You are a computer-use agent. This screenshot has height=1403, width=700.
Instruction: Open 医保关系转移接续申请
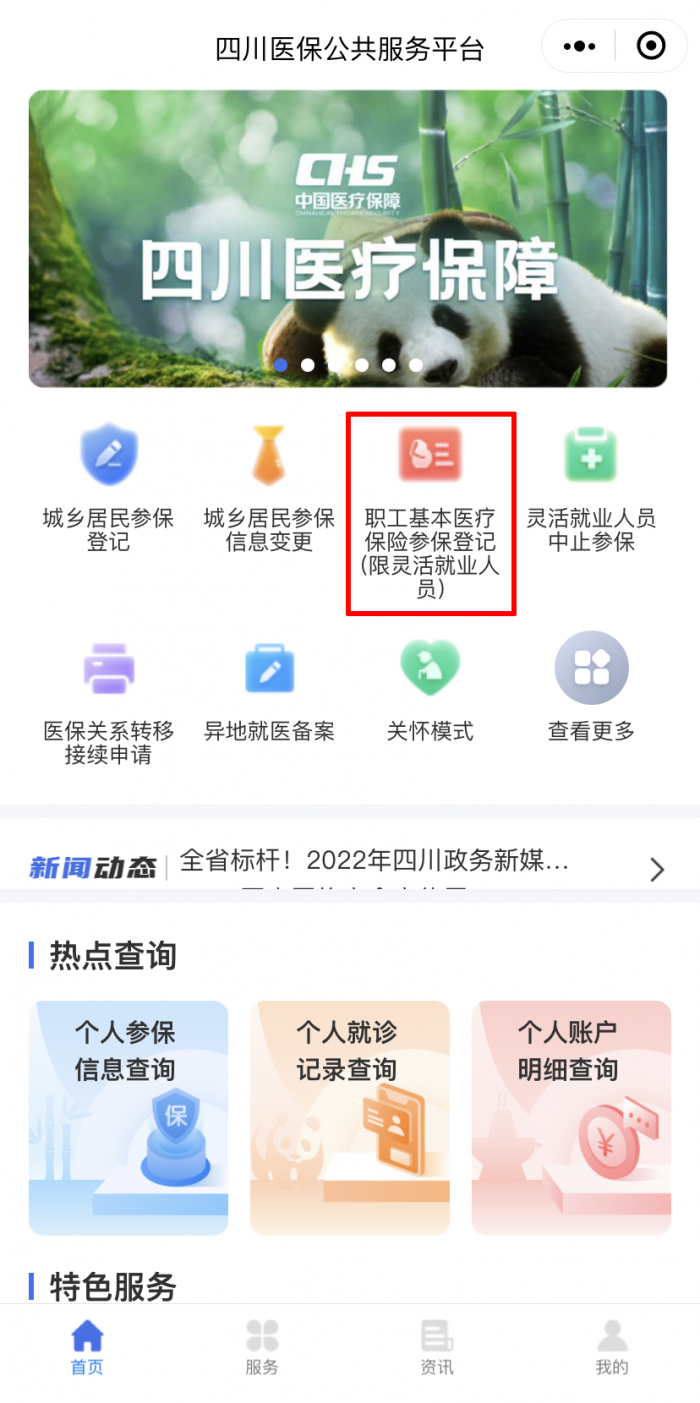pyautogui.click(x=108, y=698)
